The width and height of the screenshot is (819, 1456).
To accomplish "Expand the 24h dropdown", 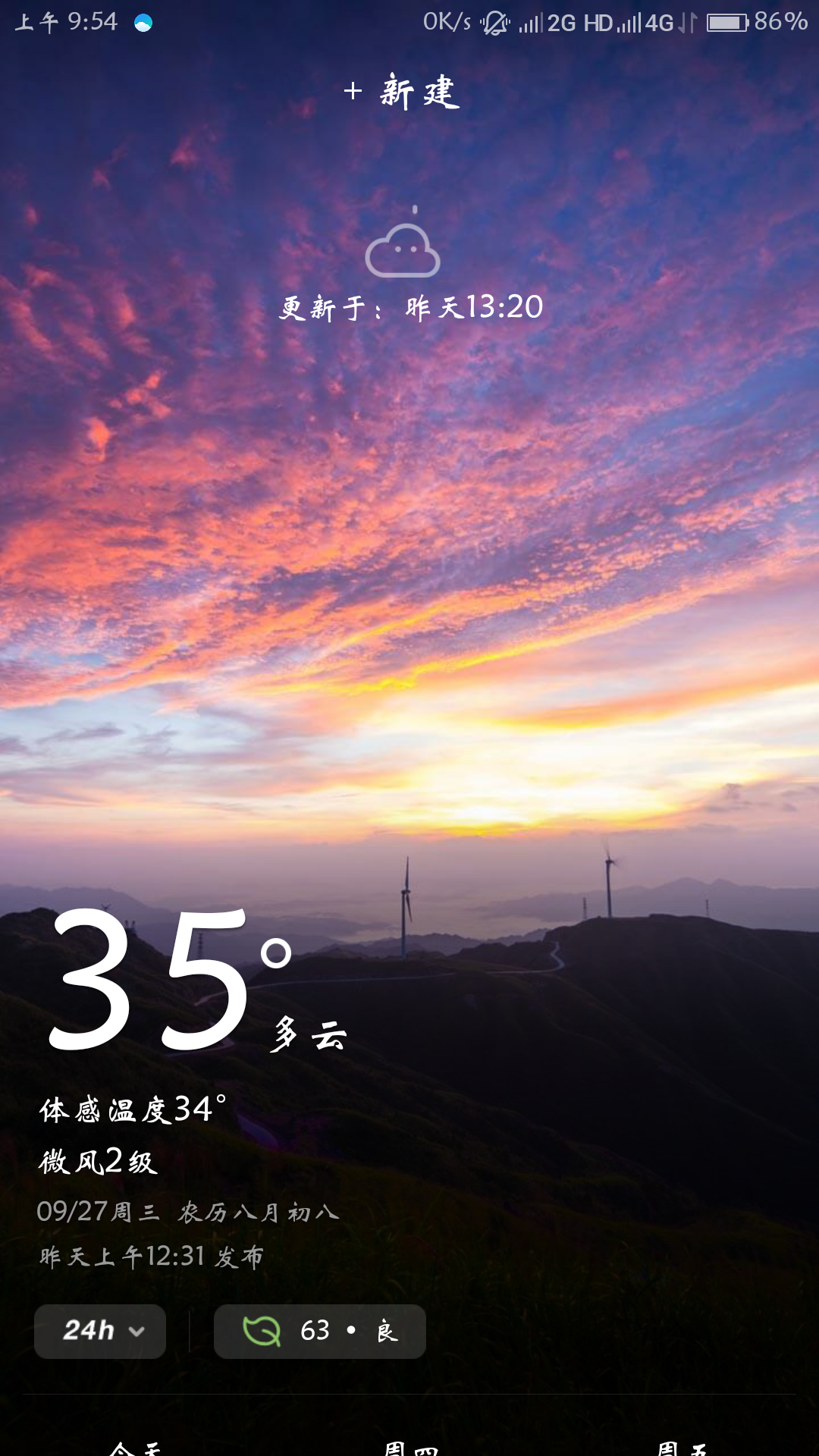I will point(99,1332).
